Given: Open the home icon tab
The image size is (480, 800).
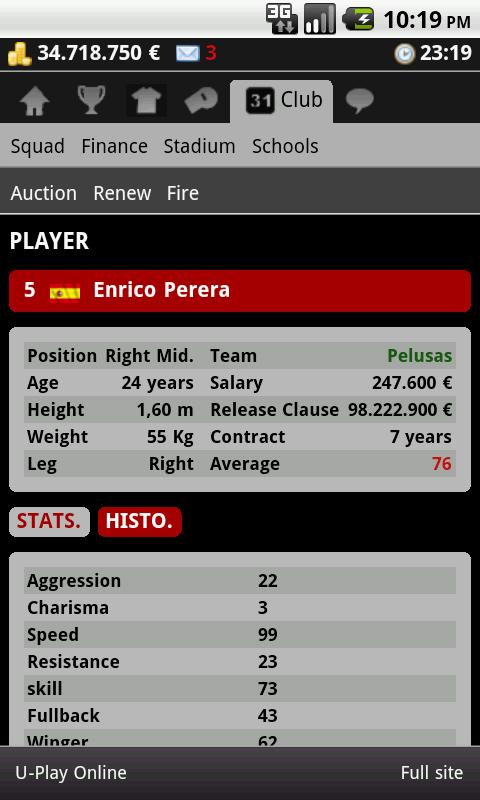Looking at the screenshot, I should point(35,101).
